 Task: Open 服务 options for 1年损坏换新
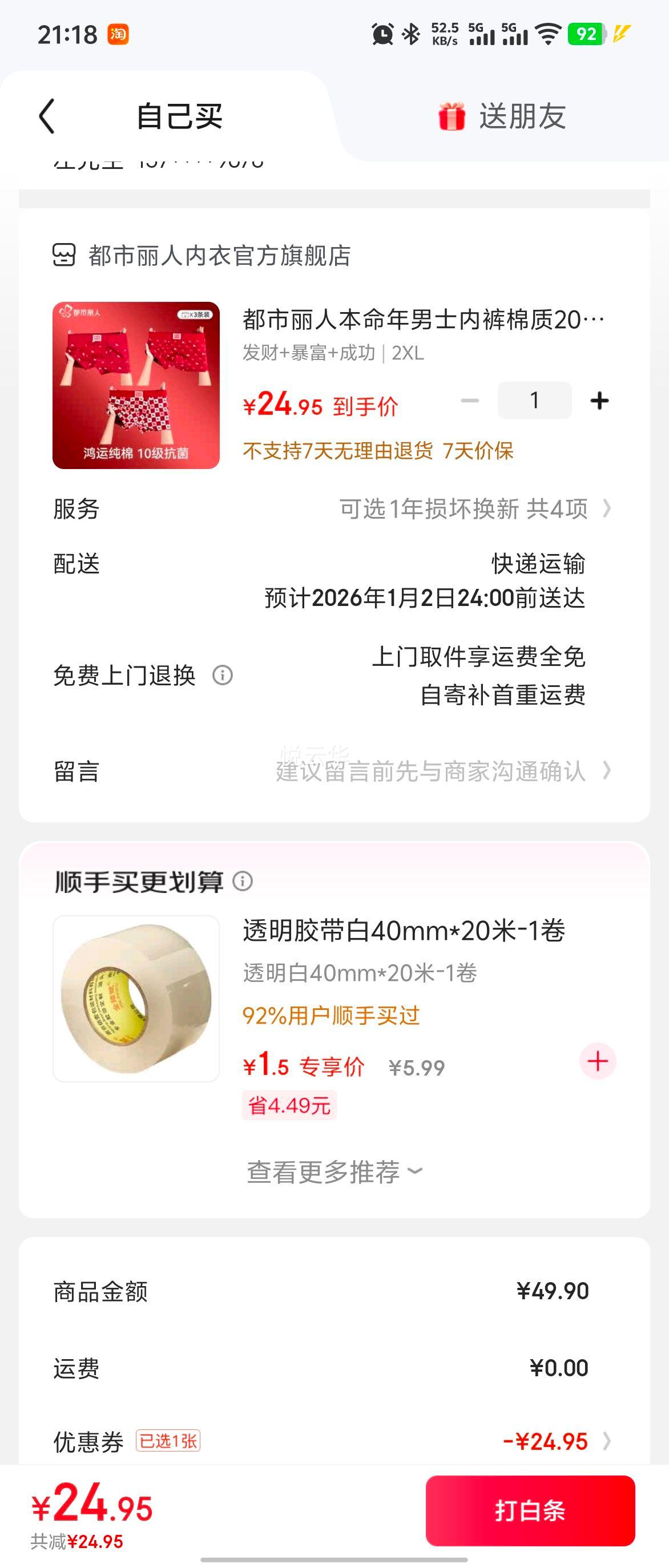tap(475, 509)
